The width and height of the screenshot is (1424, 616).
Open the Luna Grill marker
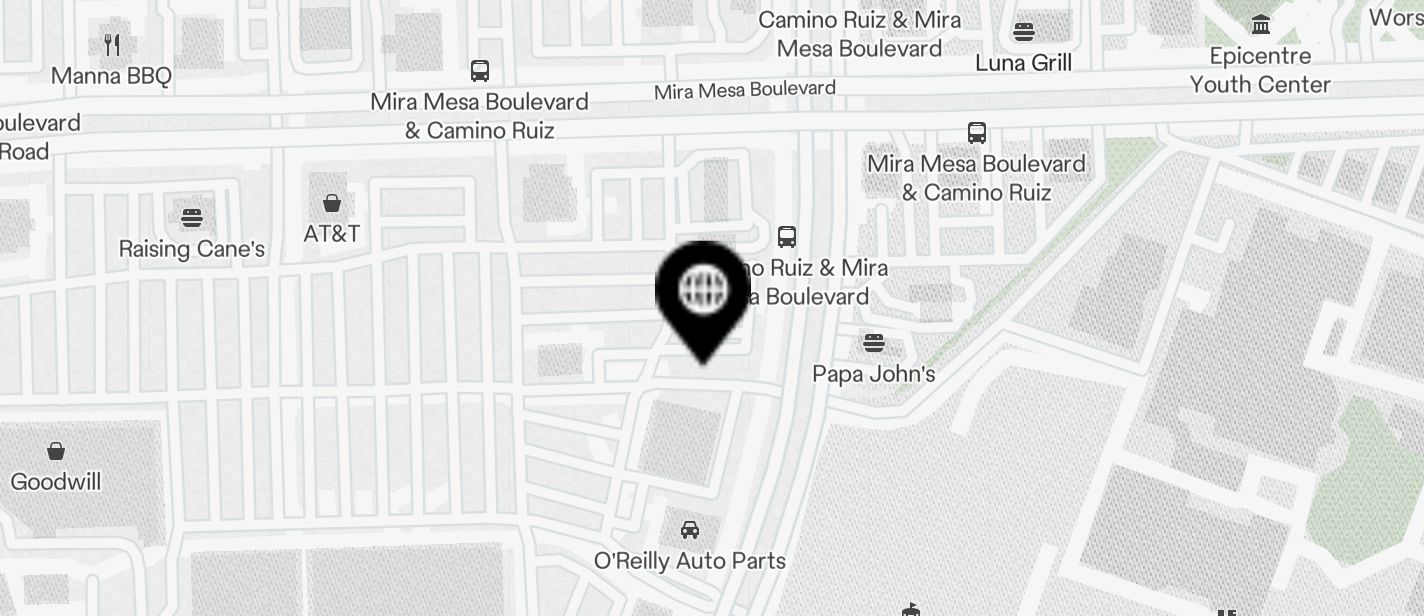click(1023, 33)
